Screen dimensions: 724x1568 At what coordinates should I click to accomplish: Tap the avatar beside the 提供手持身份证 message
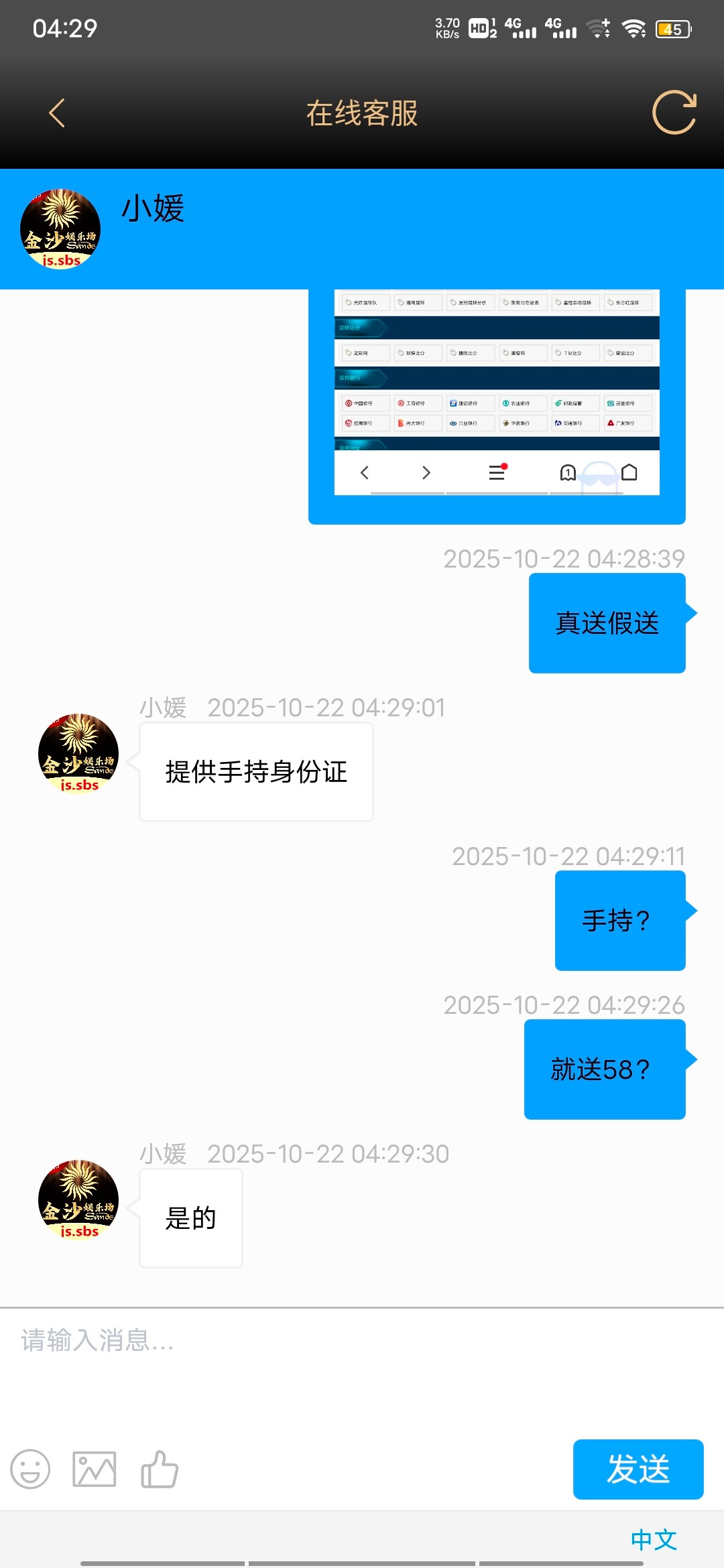(76, 754)
